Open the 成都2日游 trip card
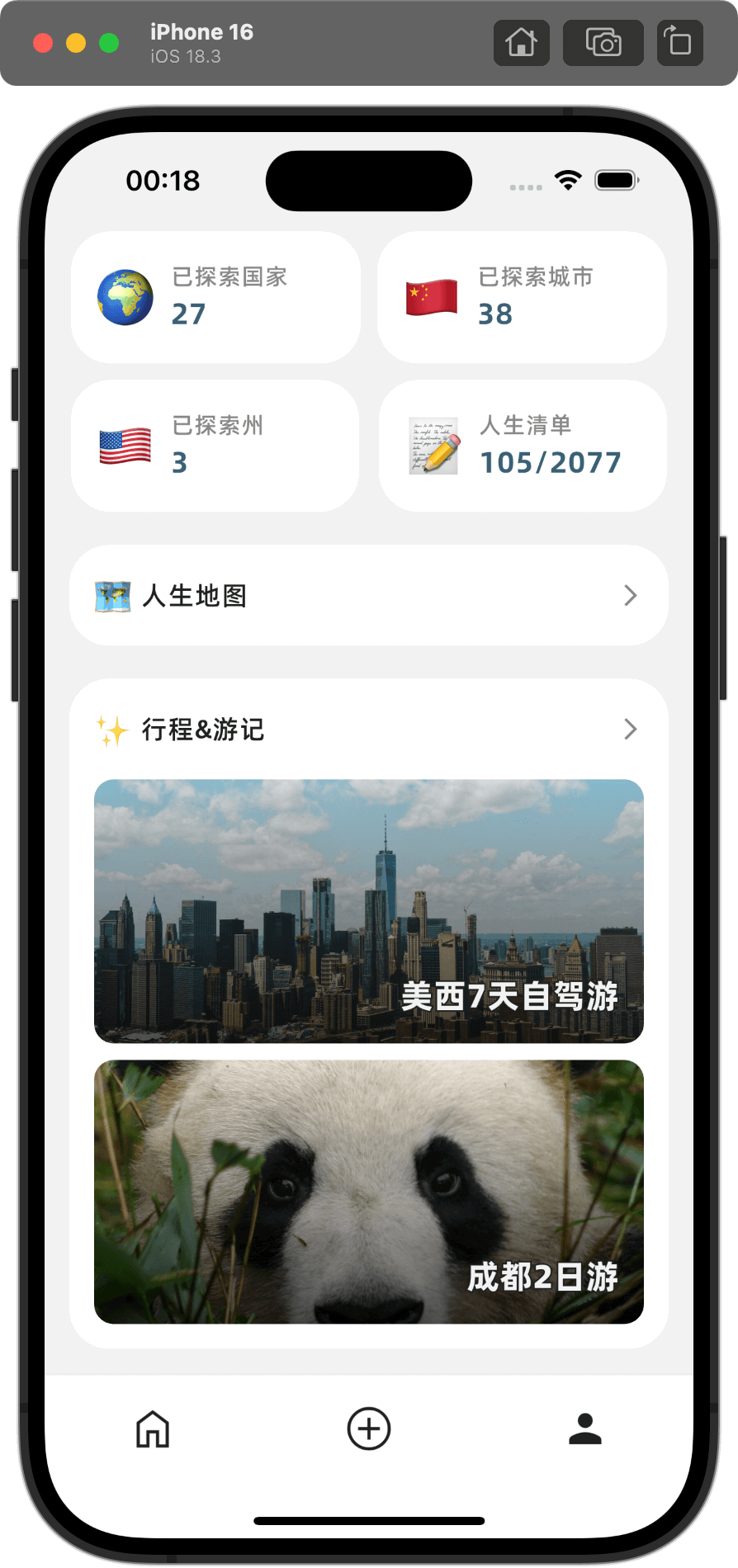 click(x=368, y=1192)
